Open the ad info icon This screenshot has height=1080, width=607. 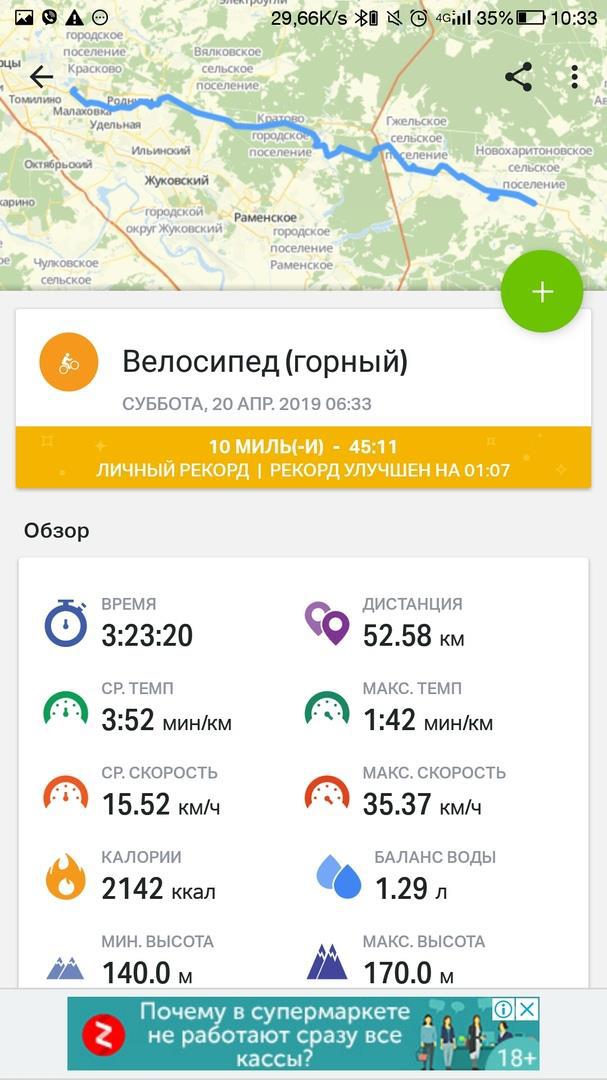[505, 1009]
